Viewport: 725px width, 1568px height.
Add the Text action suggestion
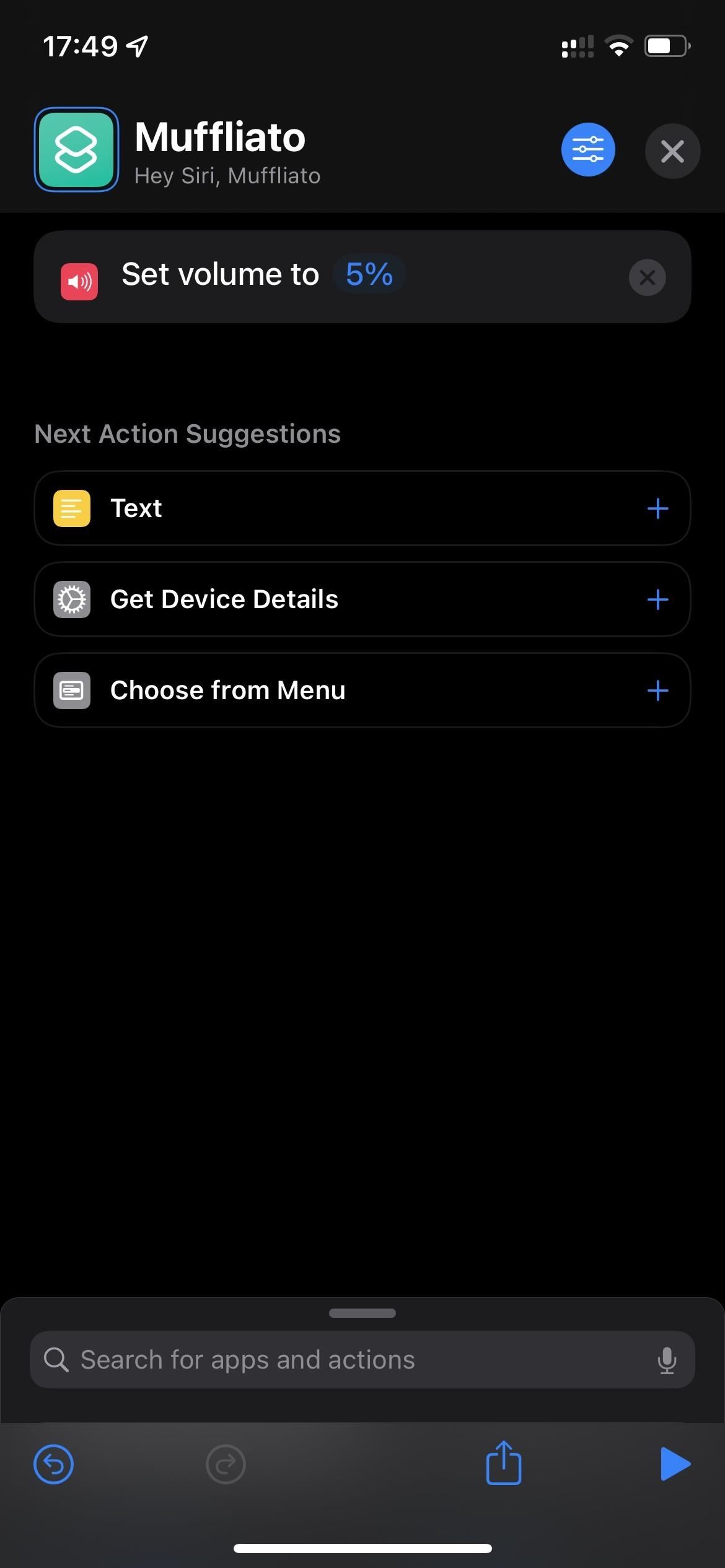point(657,508)
